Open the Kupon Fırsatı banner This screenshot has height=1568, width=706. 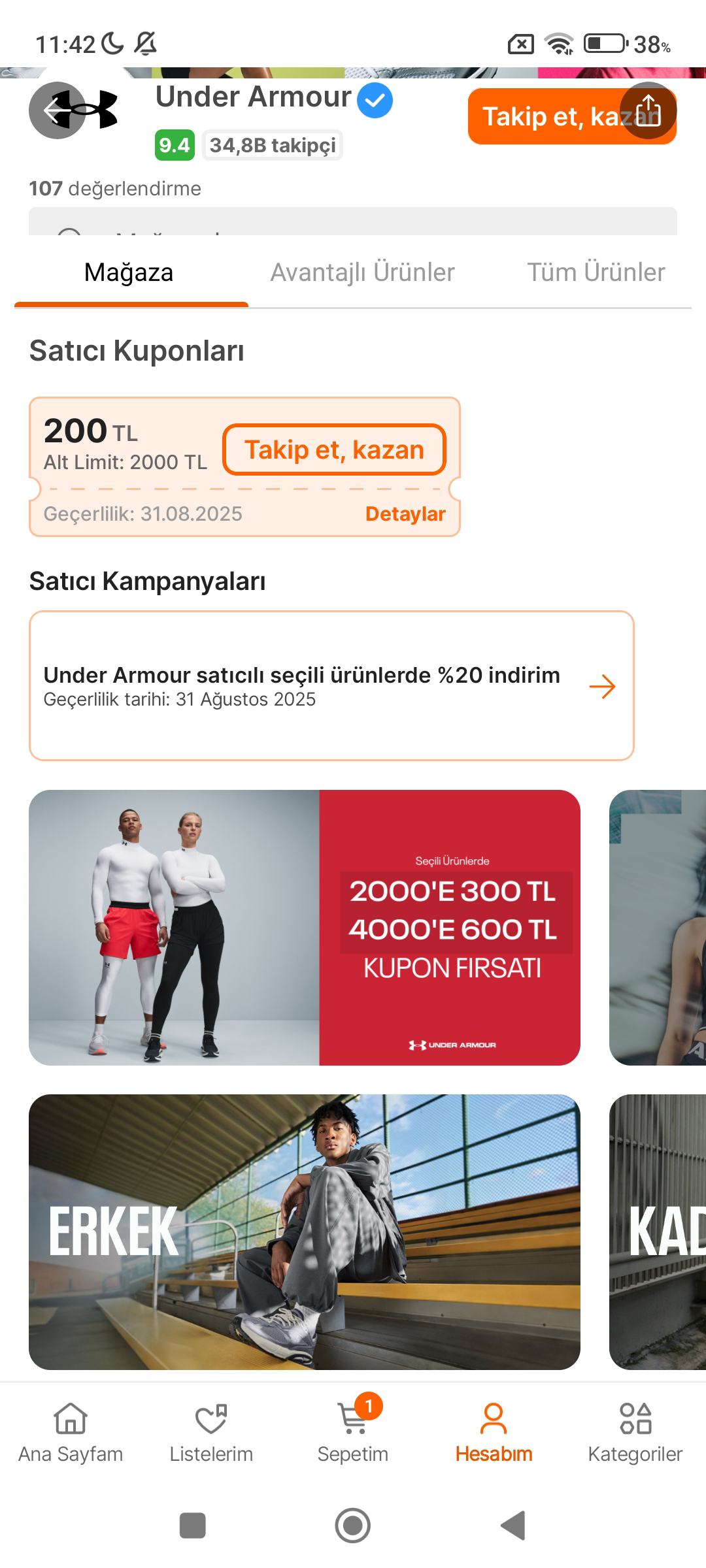coord(305,927)
